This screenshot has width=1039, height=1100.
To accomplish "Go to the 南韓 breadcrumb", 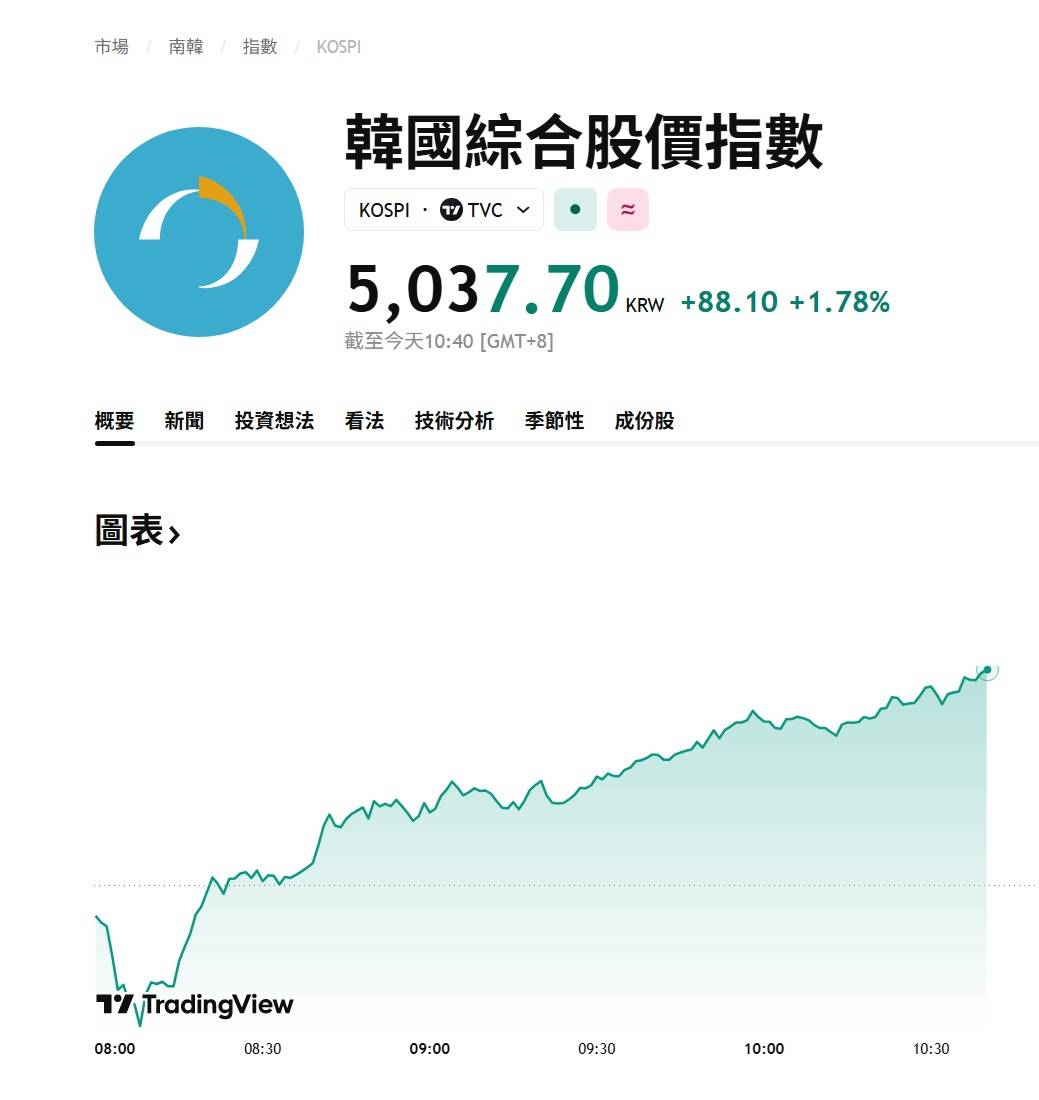I will click(186, 47).
